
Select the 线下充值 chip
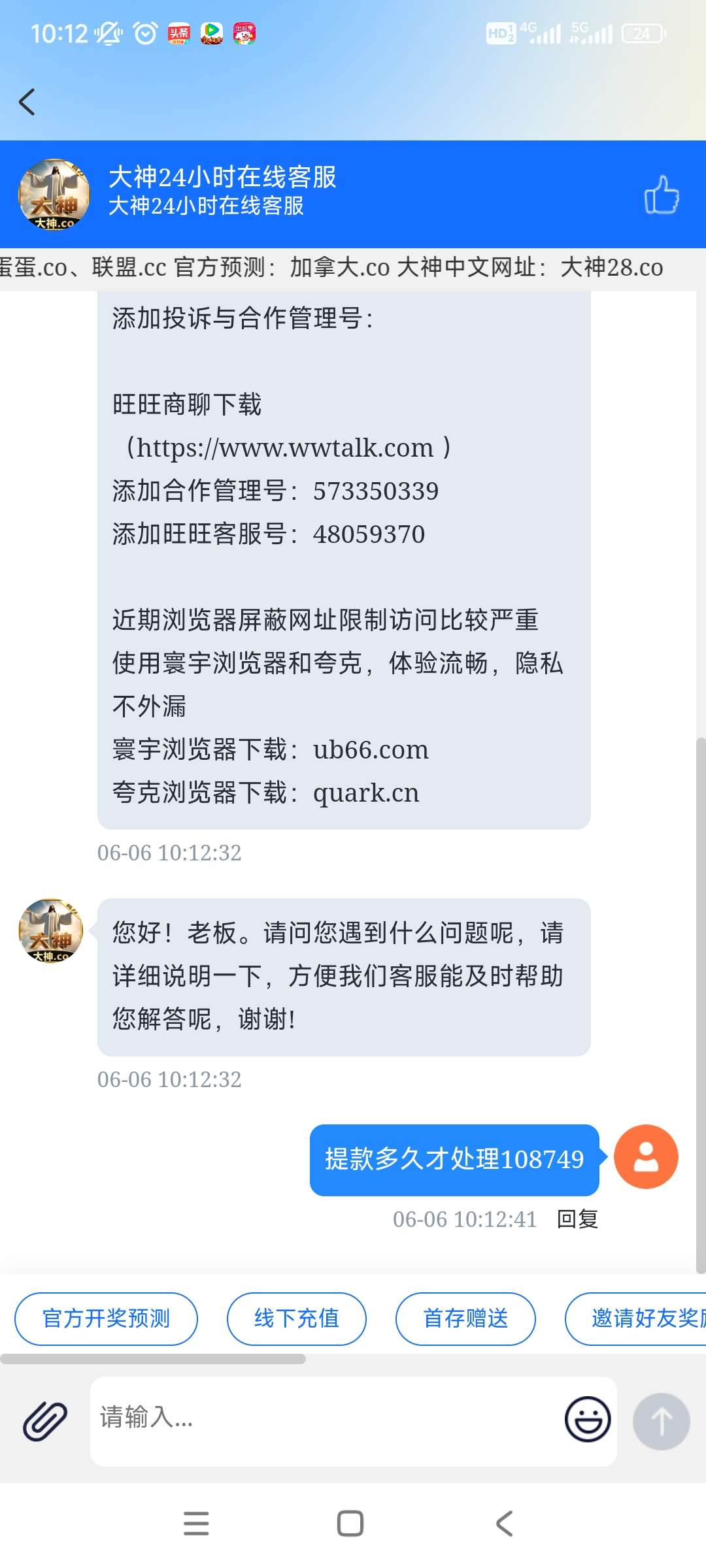(x=296, y=1318)
